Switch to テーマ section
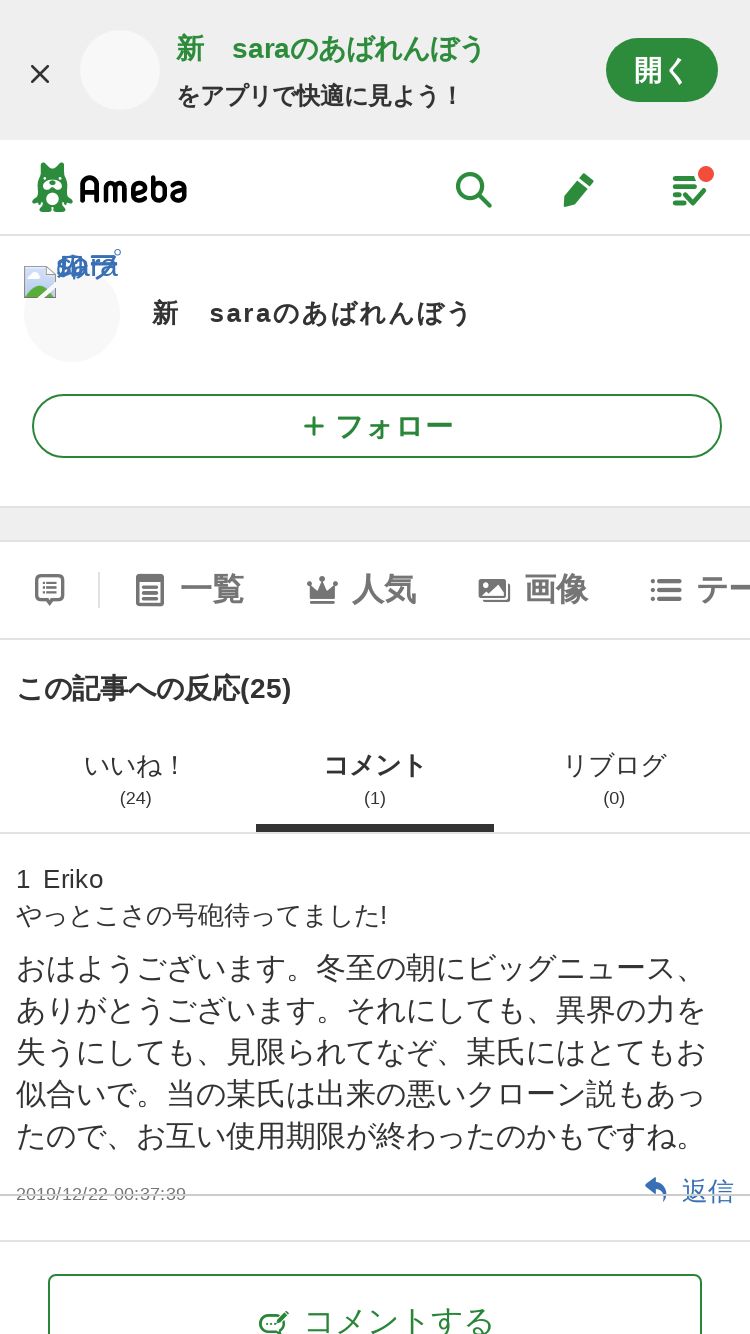750x1334 pixels. pyautogui.click(x=700, y=590)
